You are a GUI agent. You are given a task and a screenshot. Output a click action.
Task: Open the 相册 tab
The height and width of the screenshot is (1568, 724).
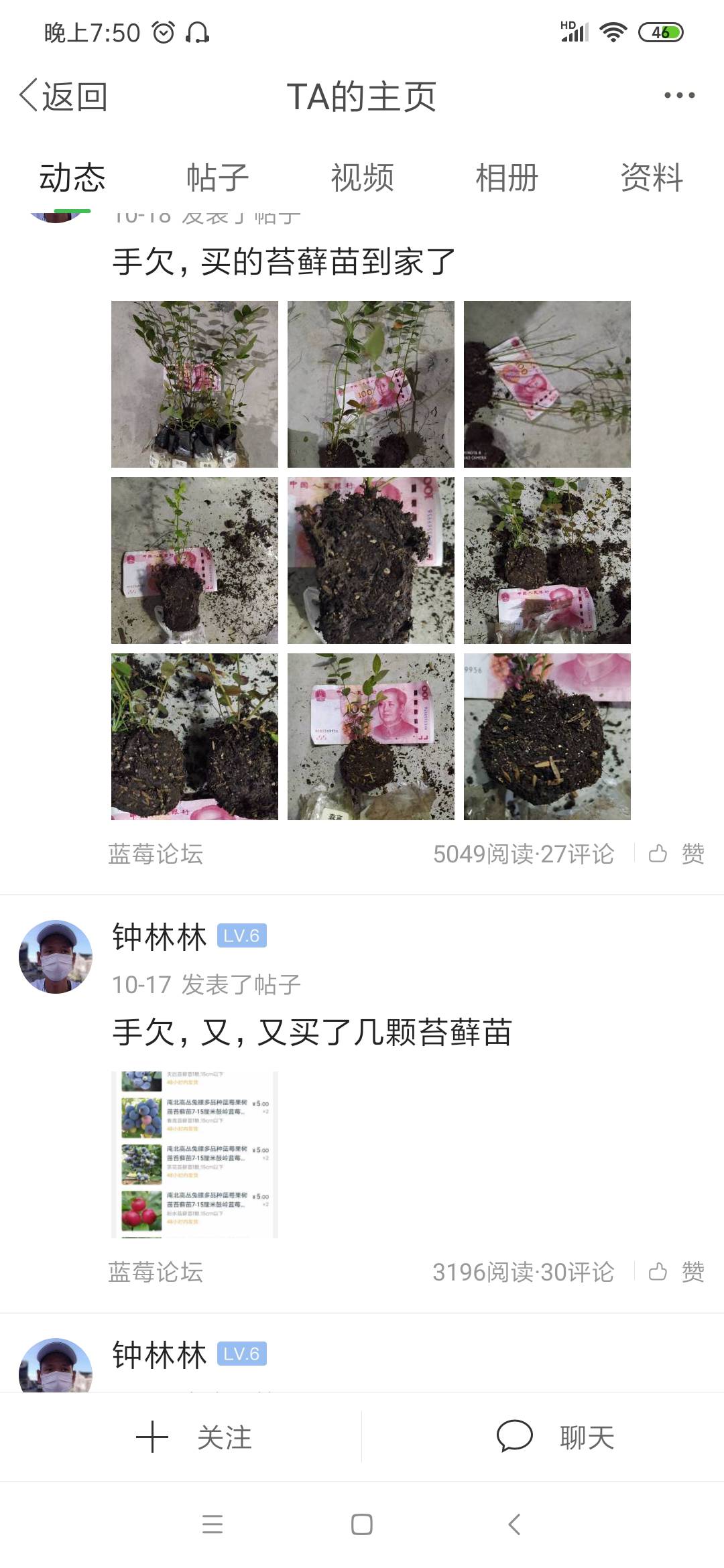click(x=507, y=178)
